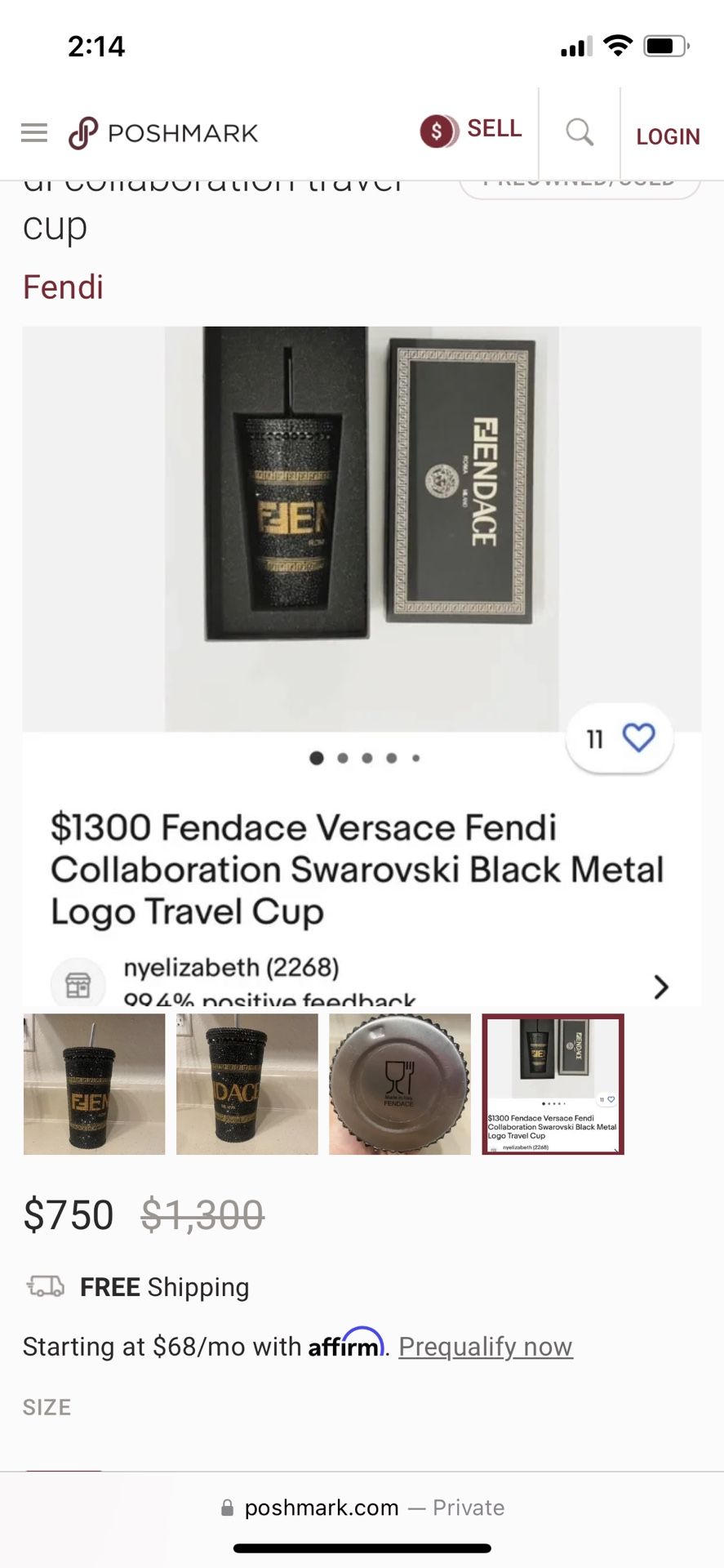724x1568 pixels.
Task: Select the listing screenshot thumbnail
Action: point(553,1084)
